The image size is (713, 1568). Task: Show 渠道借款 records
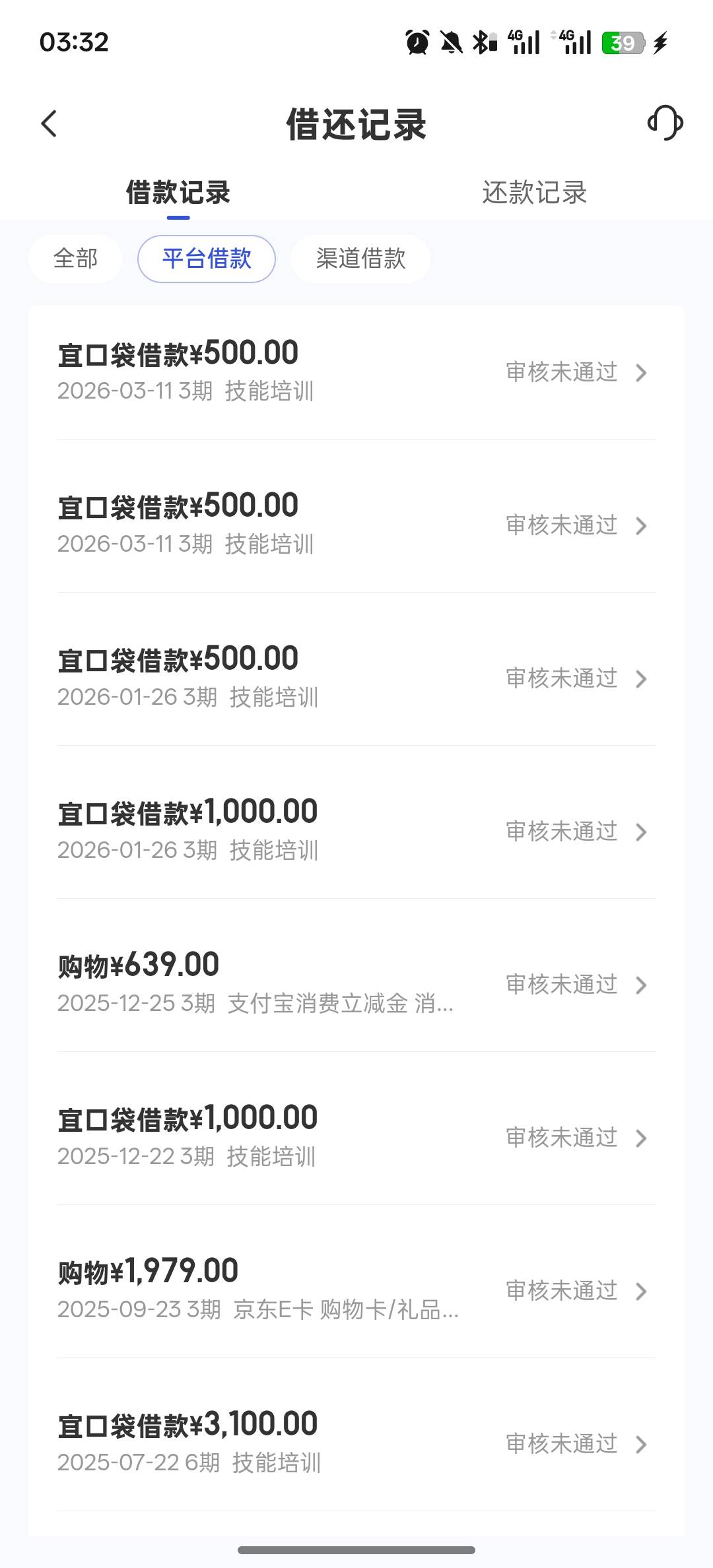coord(360,259)
